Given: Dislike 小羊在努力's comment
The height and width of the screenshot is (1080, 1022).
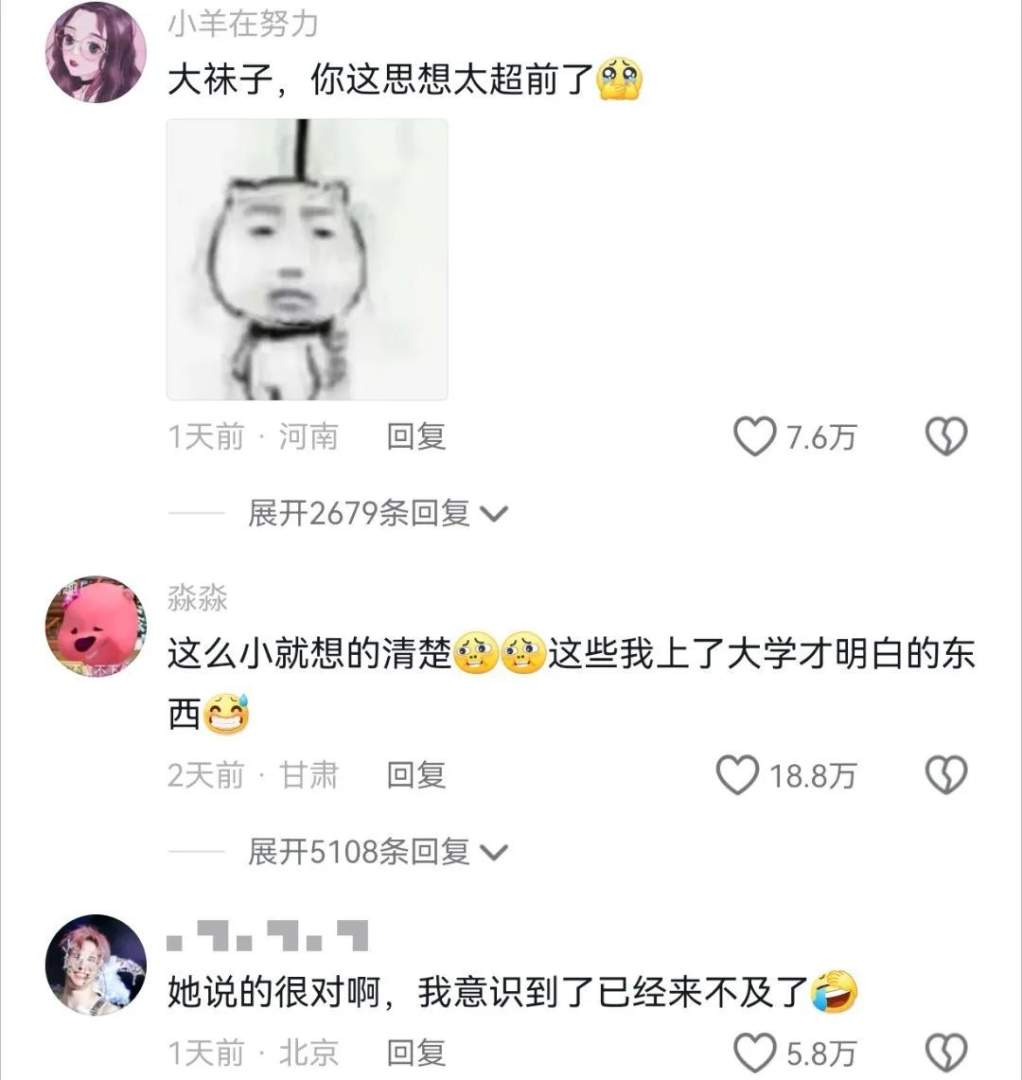Looking at the screenshot, I should [x=946, y=437].
